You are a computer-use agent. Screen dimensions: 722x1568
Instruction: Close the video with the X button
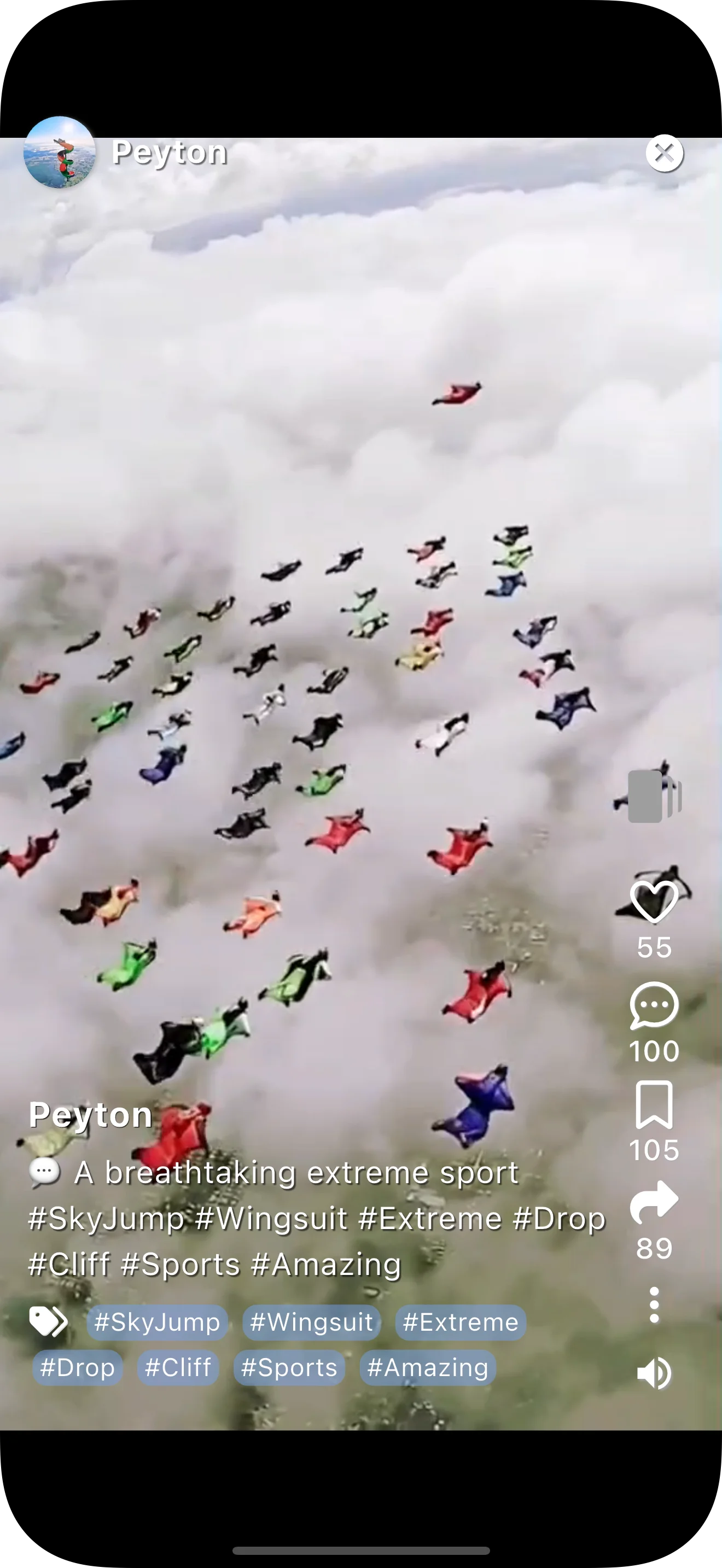tap(664, 153)
